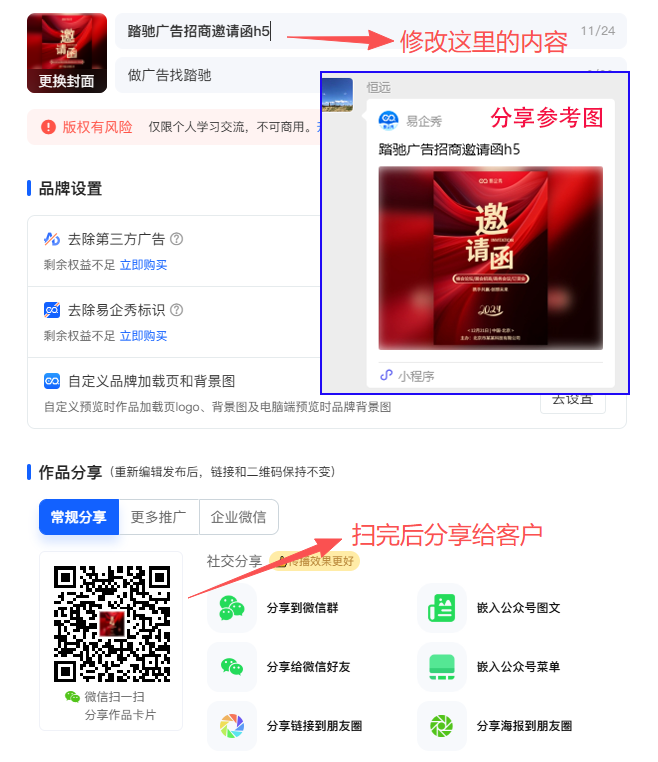Switch to the 企业微信 tab
The image size is (658, 762).
[238, 517]
